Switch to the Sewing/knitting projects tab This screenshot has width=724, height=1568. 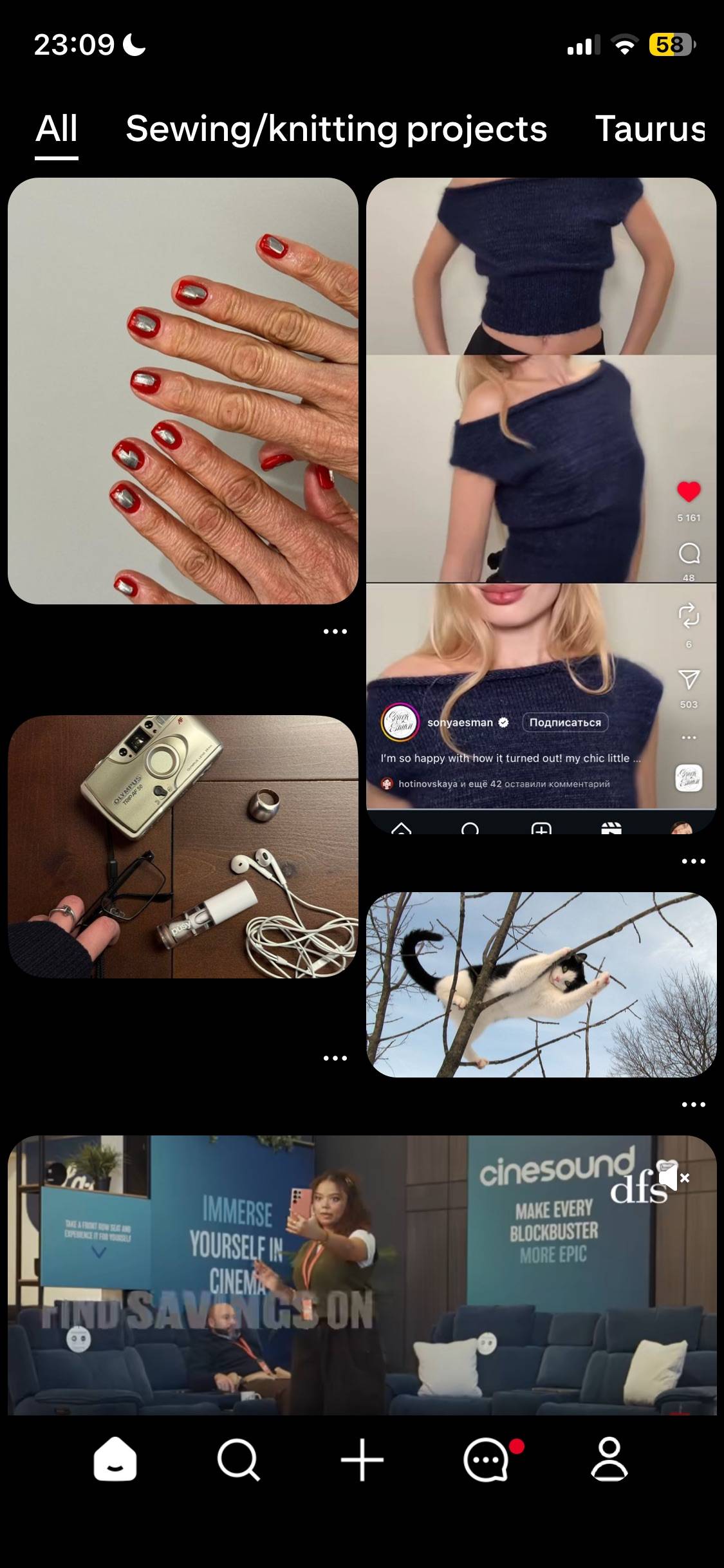click(336, 129)
